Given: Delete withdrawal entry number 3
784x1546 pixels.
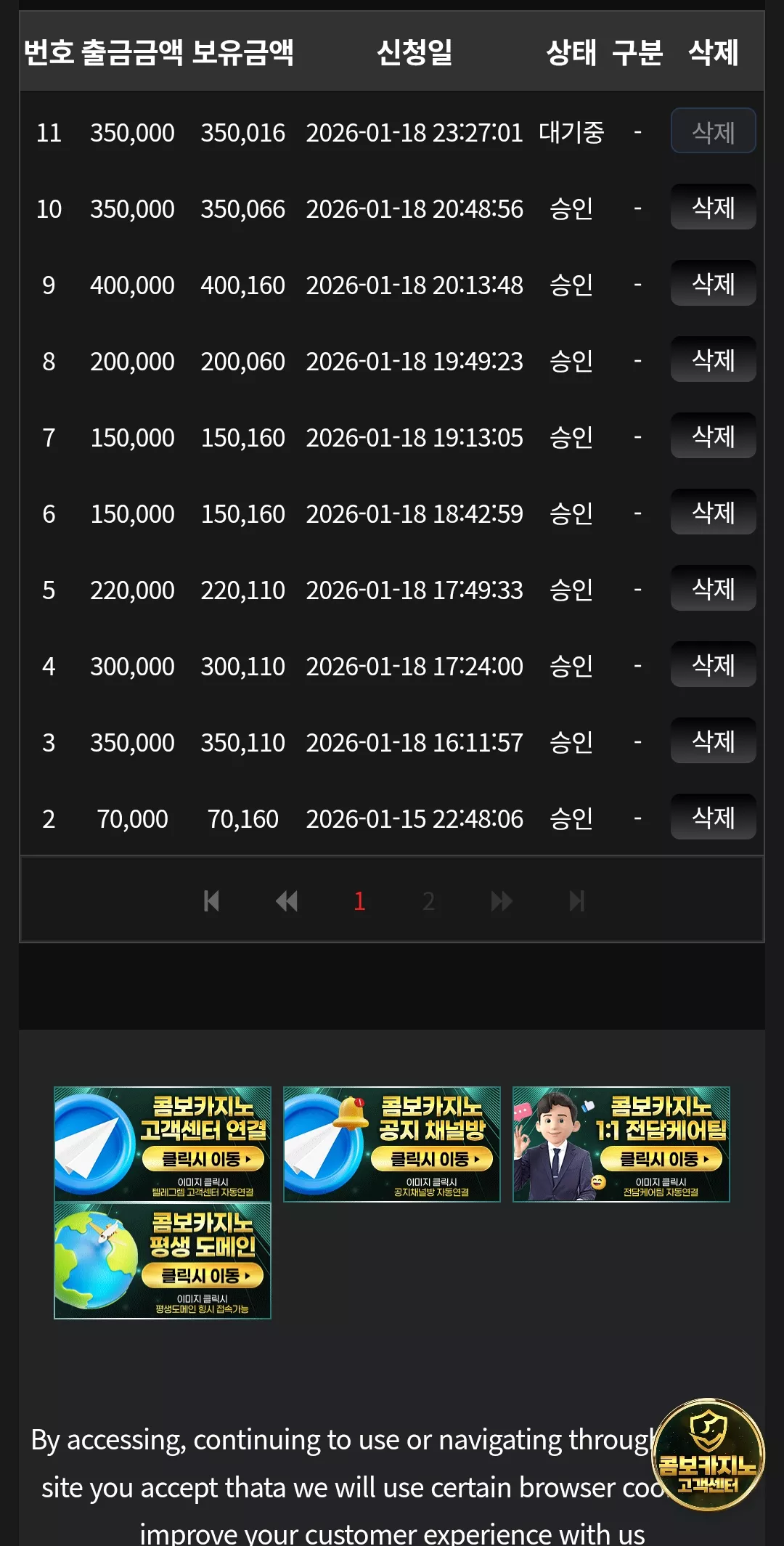Looking at the screenshot, I should (713, 741).
